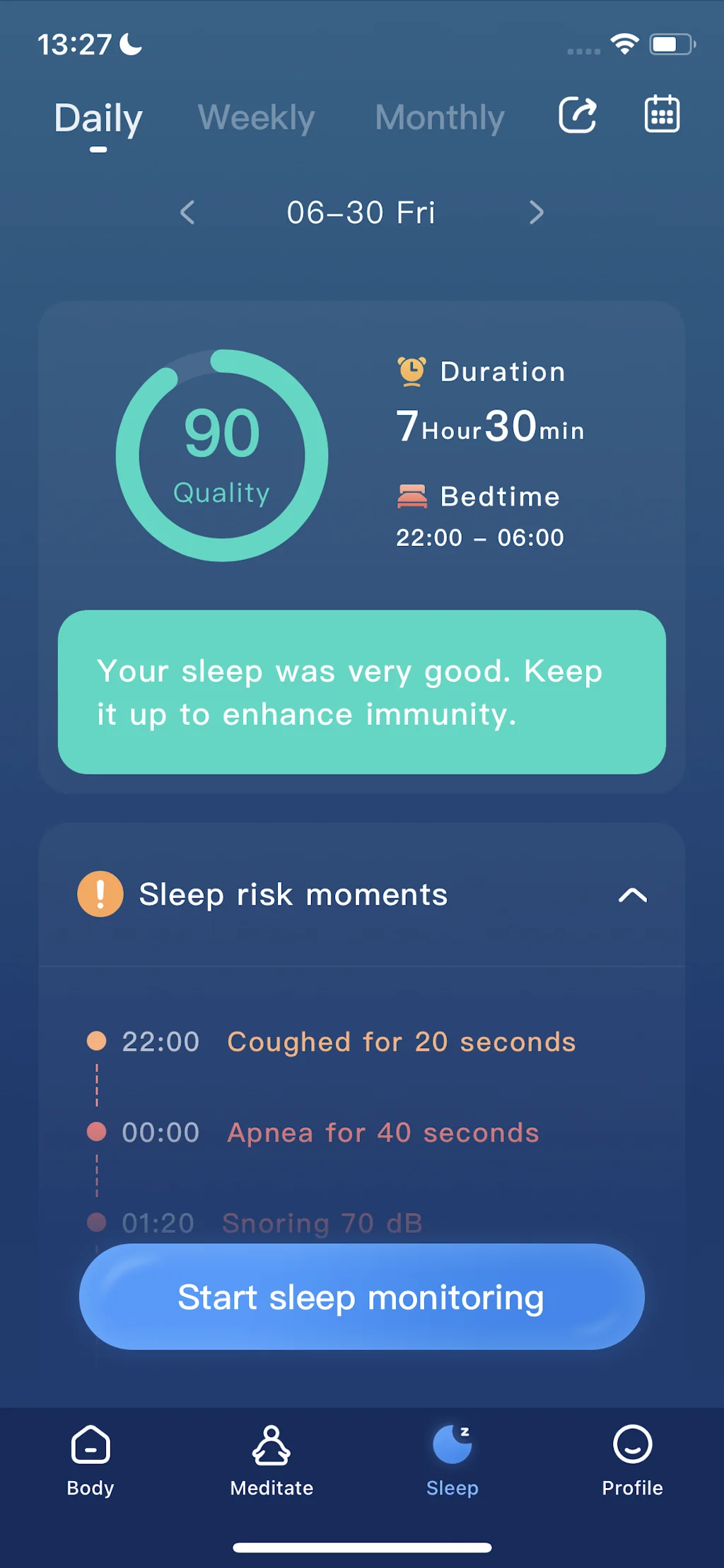Open the Body tab
This screenshot has width=724, height=1568.
(x=90, y=1460)
